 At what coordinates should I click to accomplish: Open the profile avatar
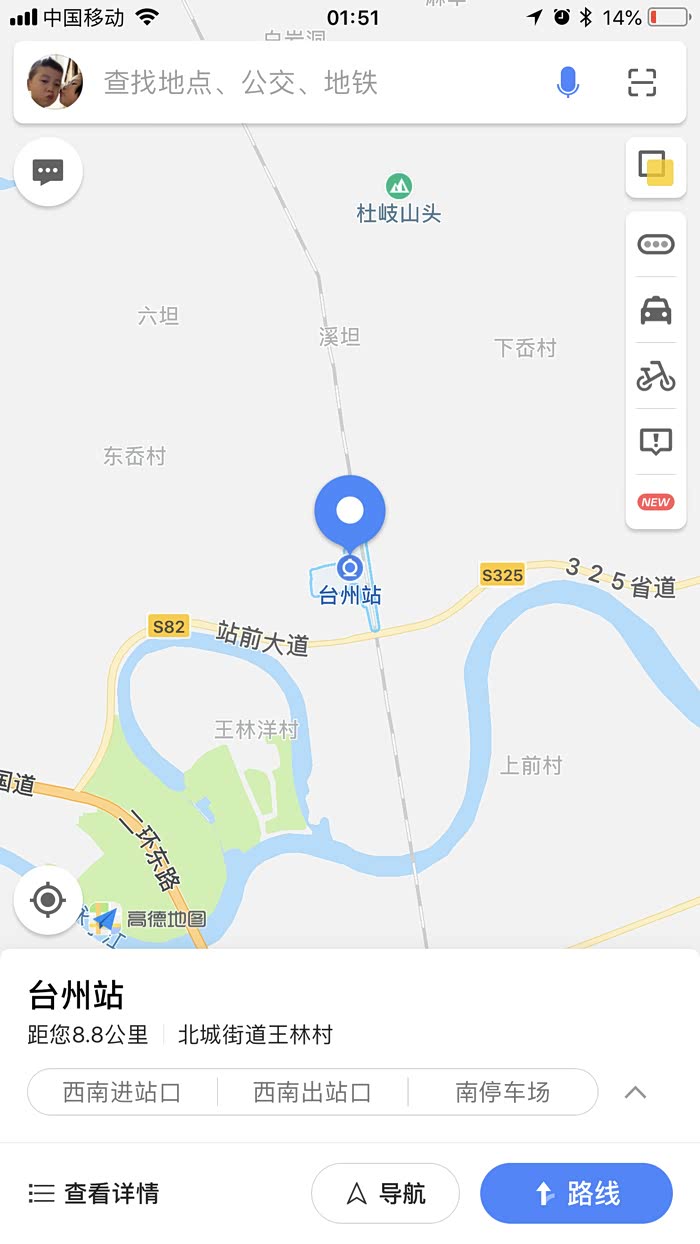55,82
